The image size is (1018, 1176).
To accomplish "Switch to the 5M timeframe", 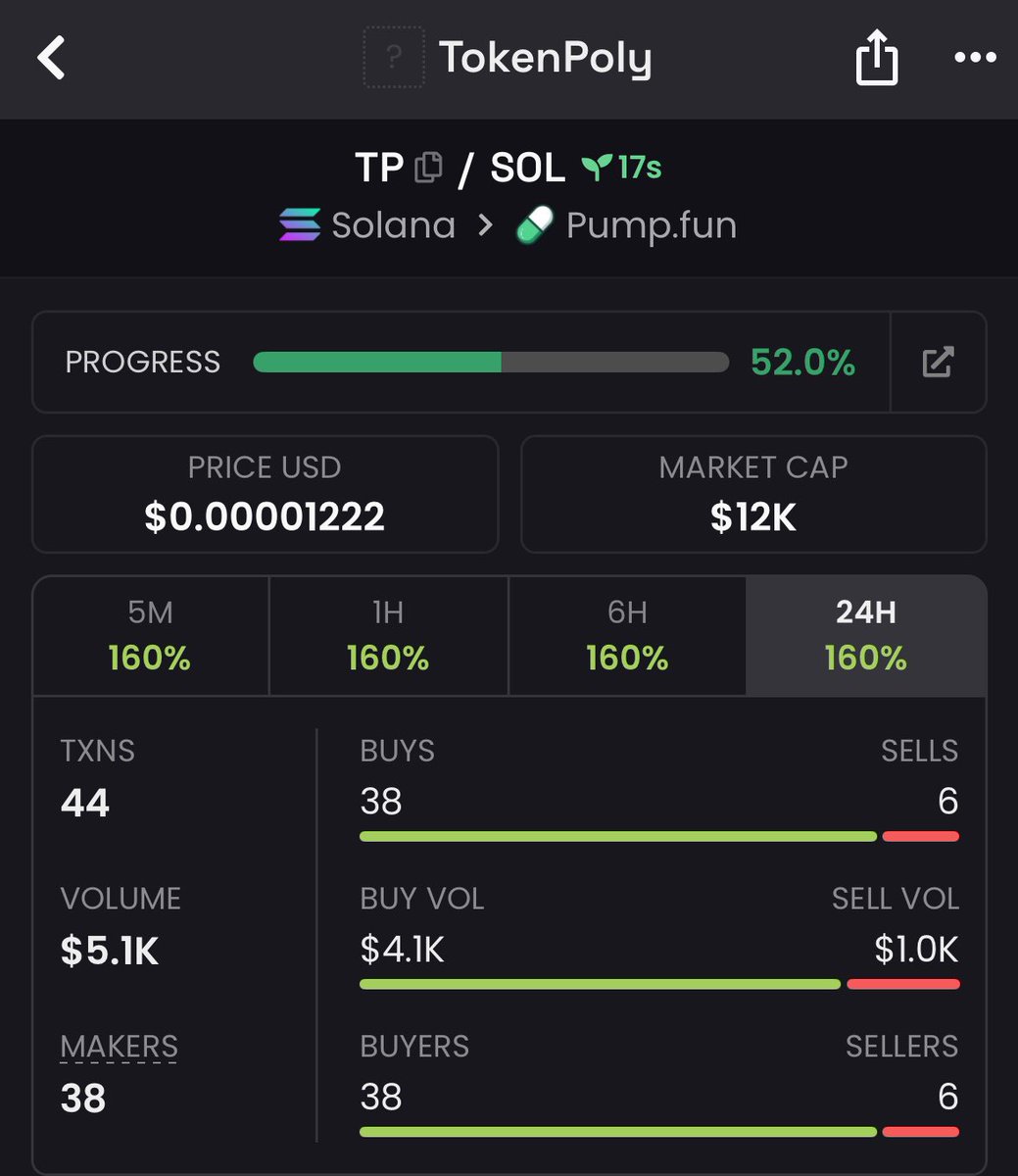I will 150,635.
